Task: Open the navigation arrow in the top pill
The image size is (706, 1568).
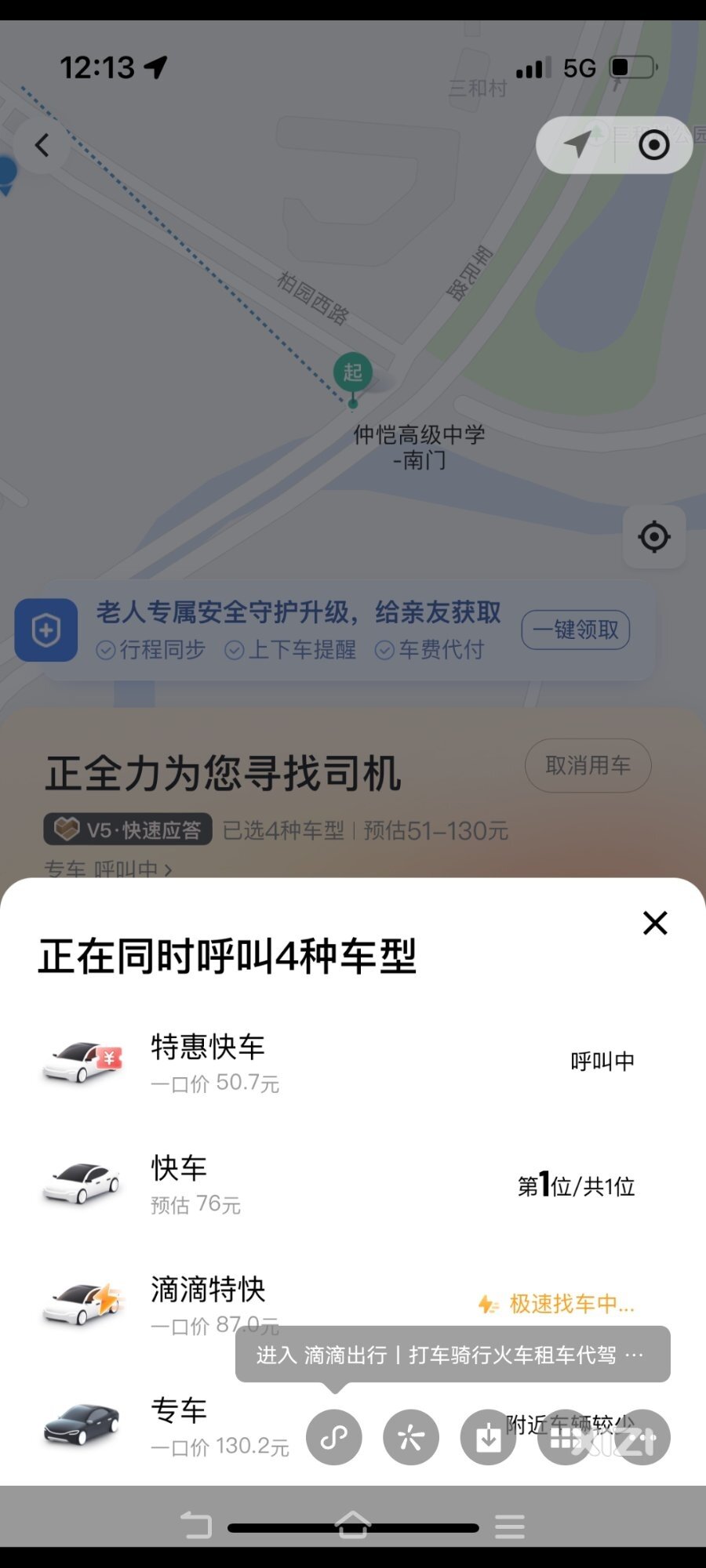Action: tap(578, 145)
